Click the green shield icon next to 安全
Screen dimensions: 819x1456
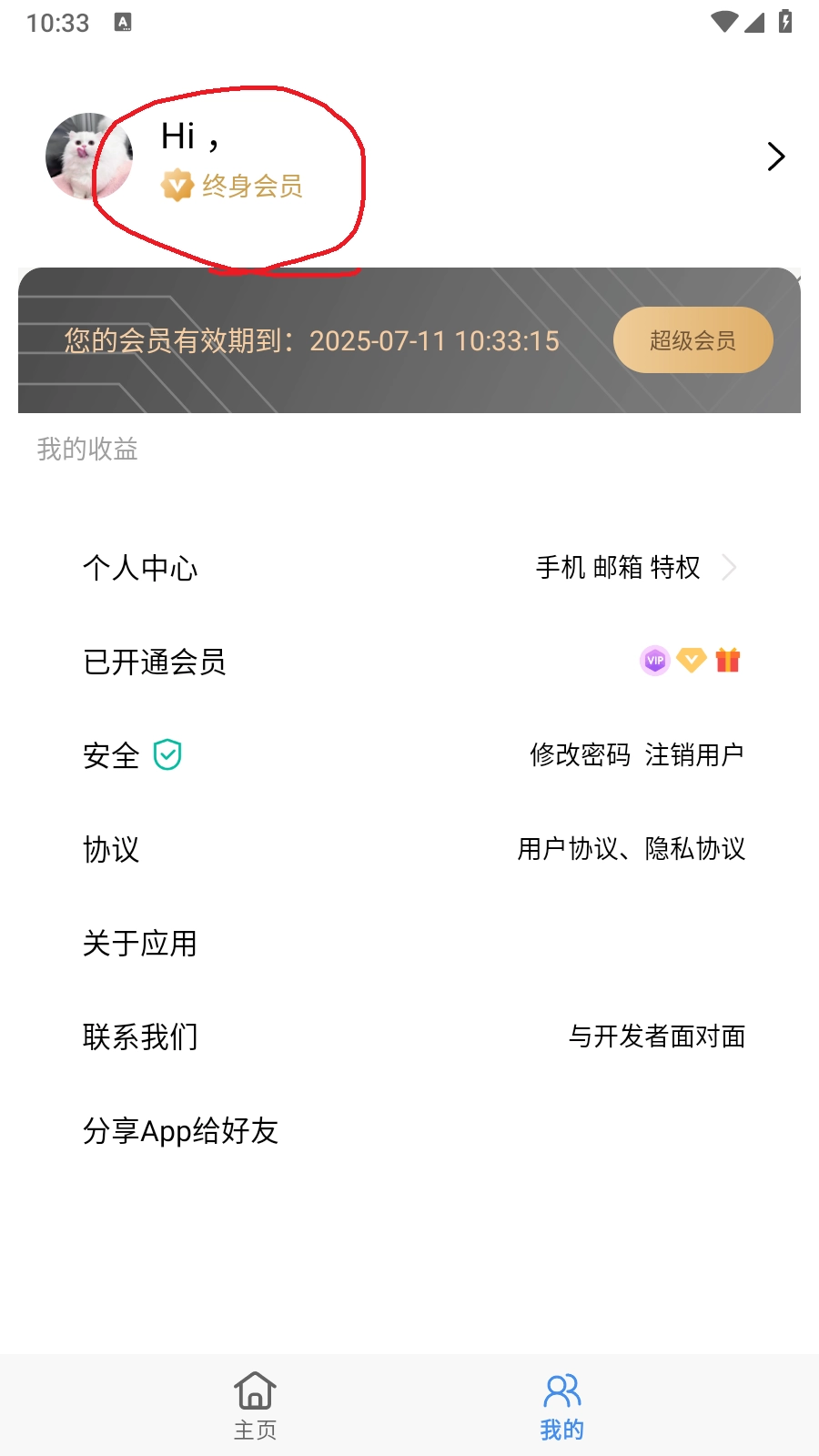click(x=167, y=753)
